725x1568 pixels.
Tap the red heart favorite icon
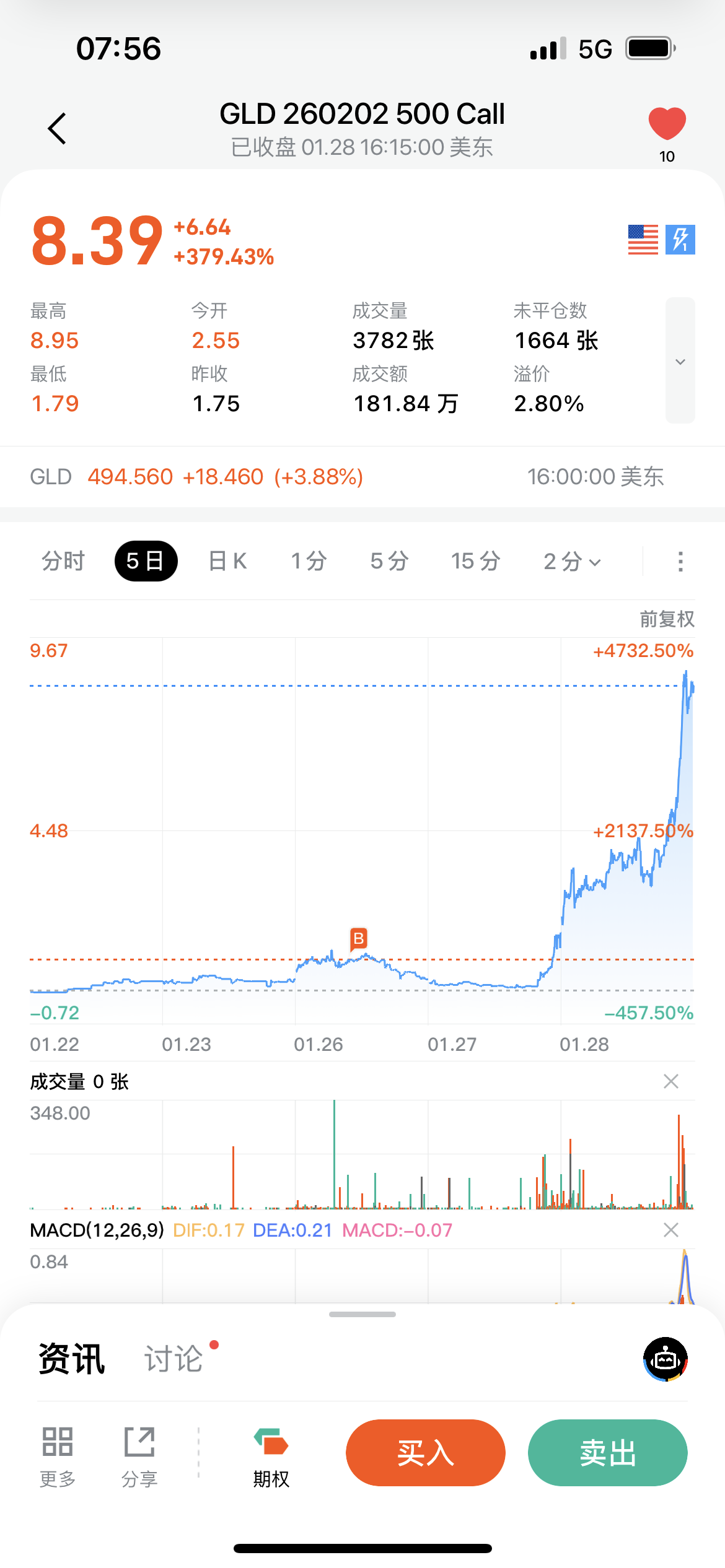click(667, 123)
